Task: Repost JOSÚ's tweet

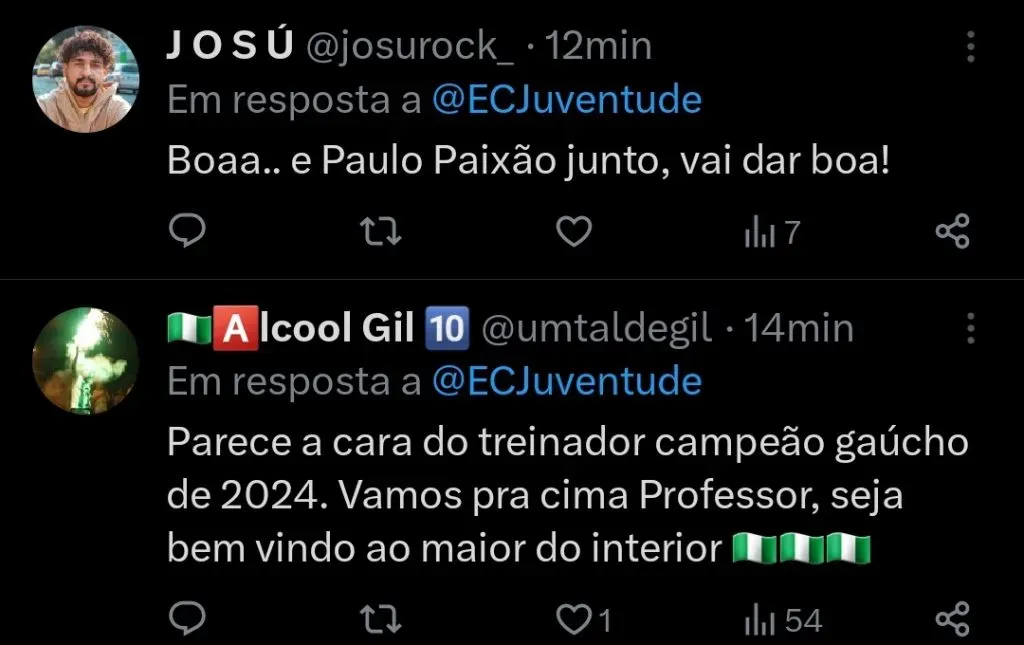Action: pos(380,232)
